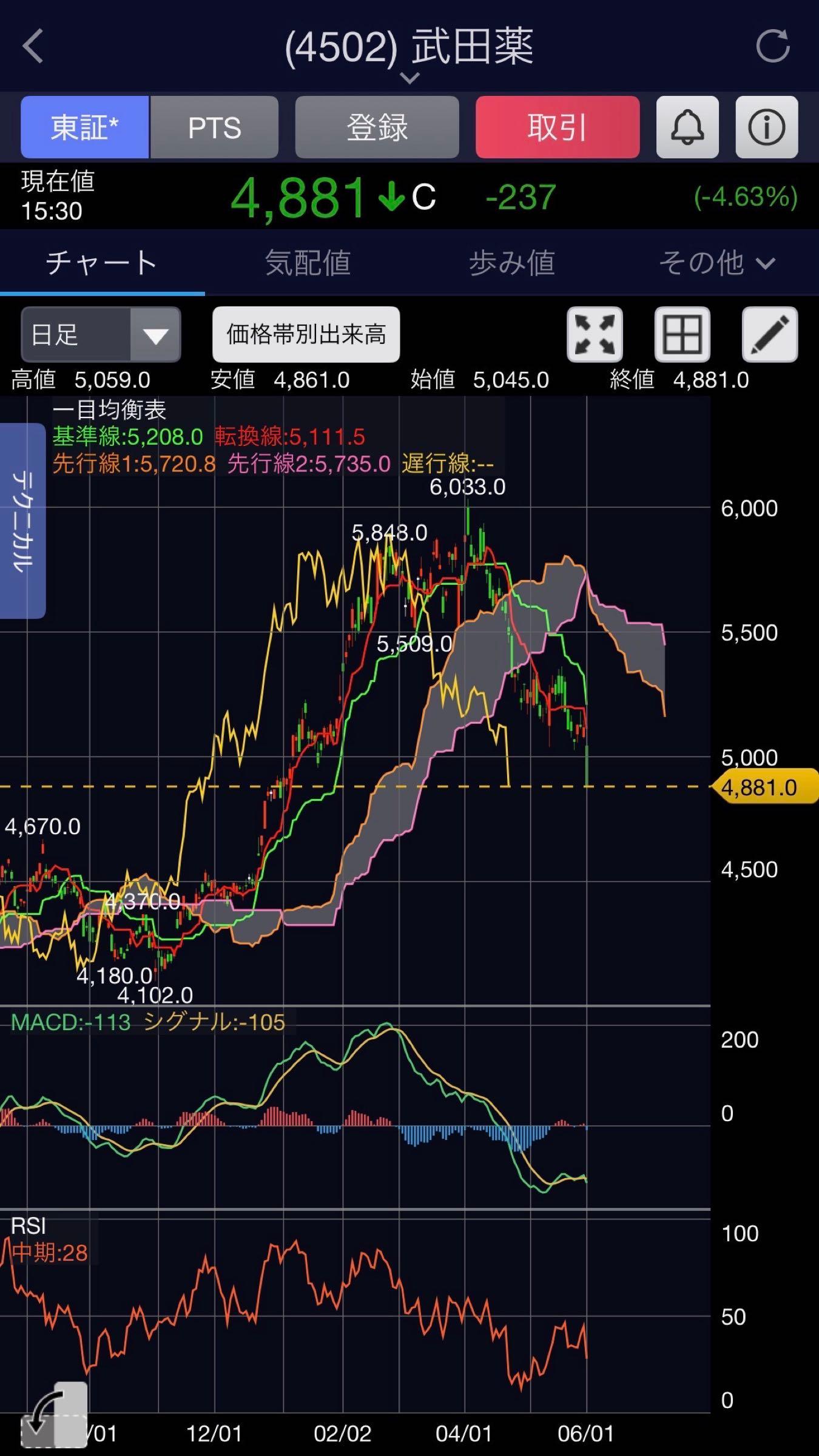The image size is (819, 1456).
Task: Select the 東証 market button
Action: point(85,127)
